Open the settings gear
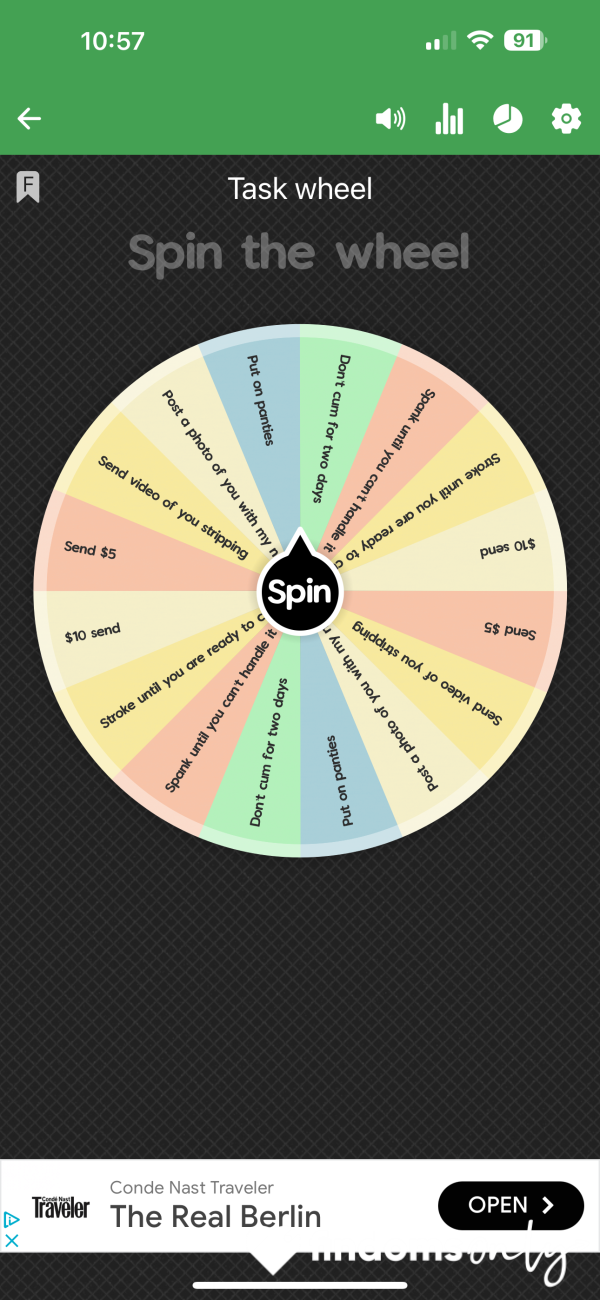This screenshot has height=1300, width=600. 566,119
